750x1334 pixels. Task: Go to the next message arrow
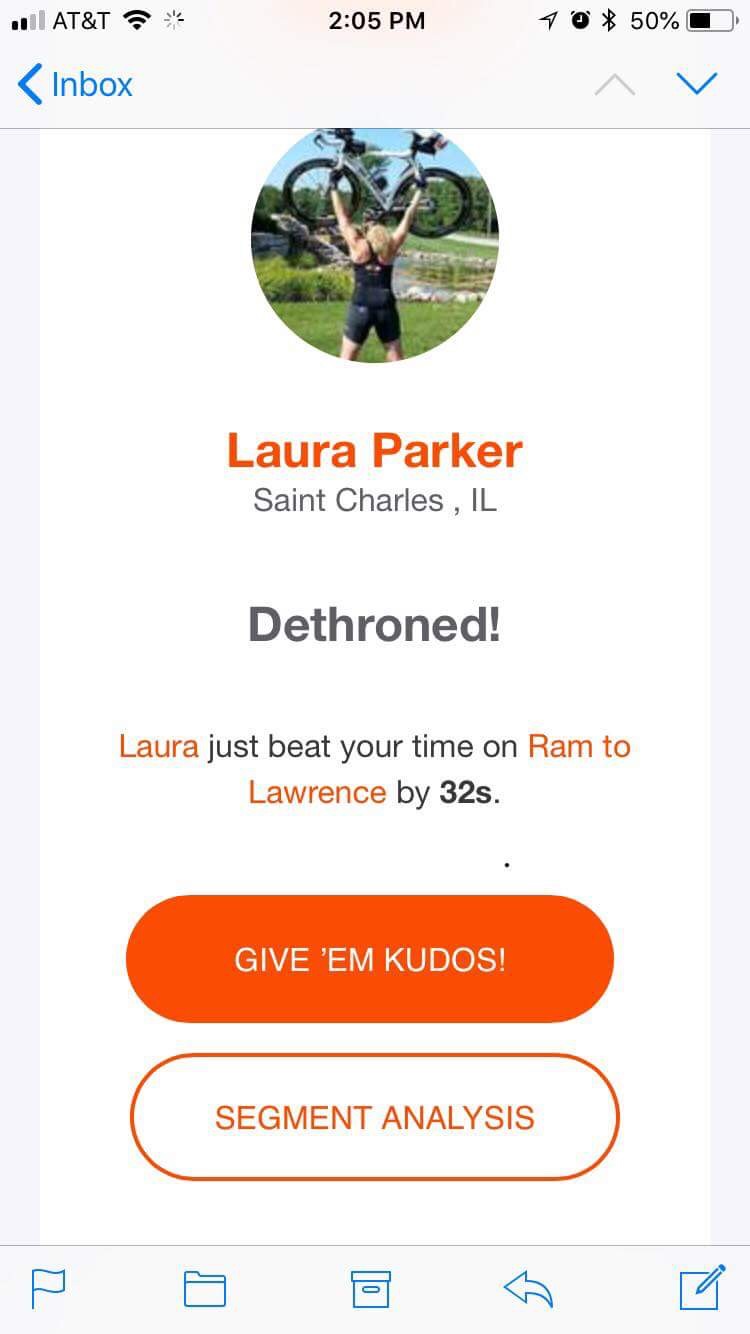(697, 84)
